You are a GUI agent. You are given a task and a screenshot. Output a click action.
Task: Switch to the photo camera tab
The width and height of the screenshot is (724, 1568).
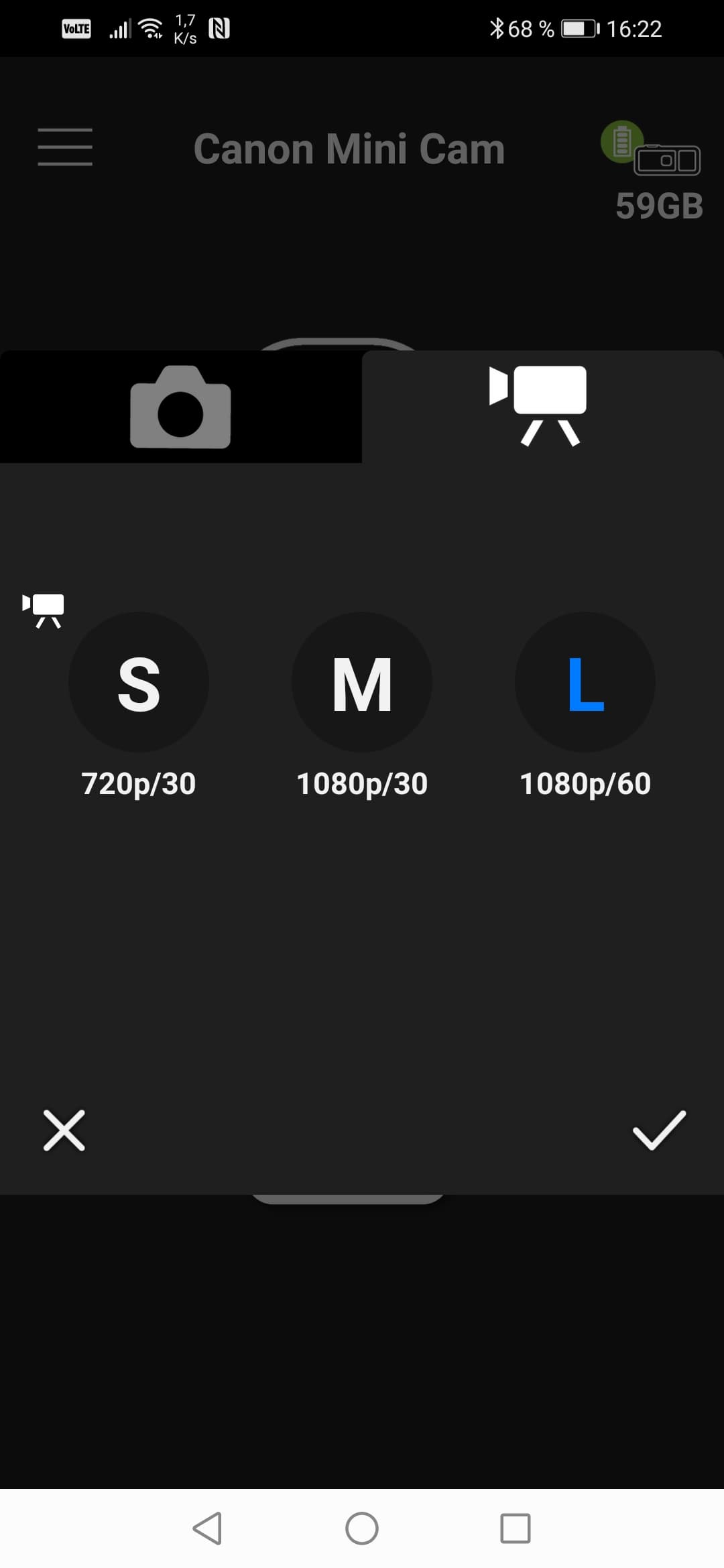180,407
